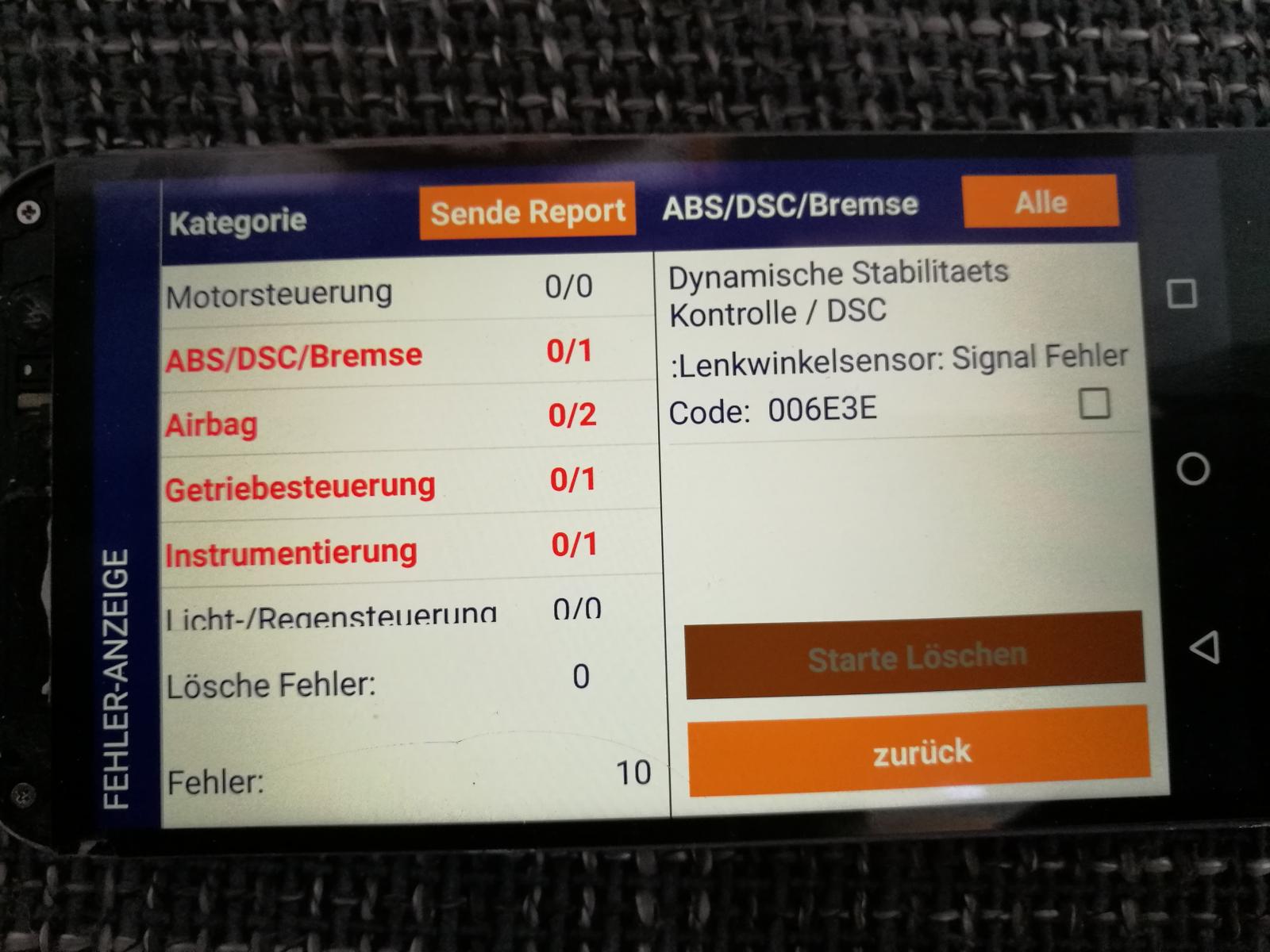Tap the system home button
Viewport: 1270px width, 952px height.
click(x=1192, y=469)
